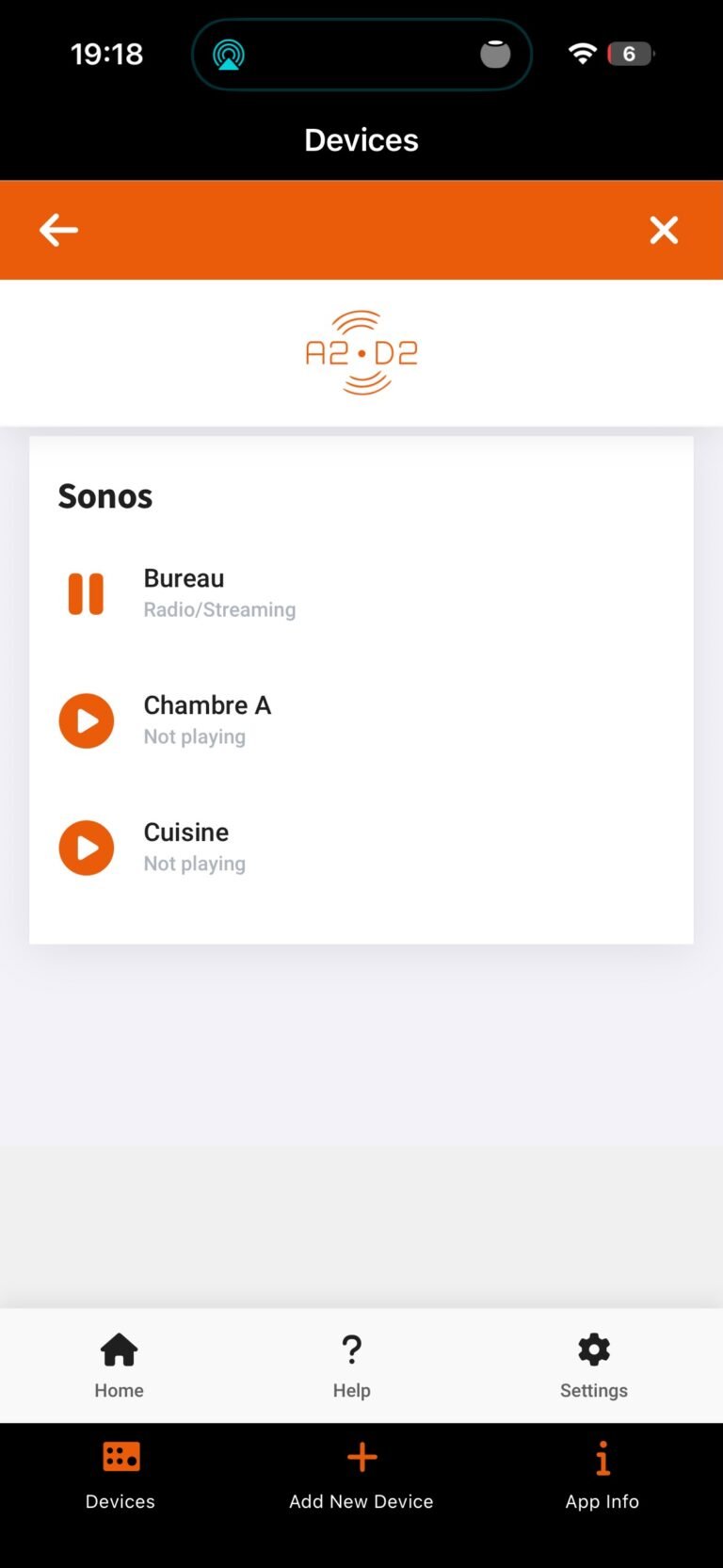Go to the Home section
Viewport: 723px width, 1568px height.
(120, 1365)
